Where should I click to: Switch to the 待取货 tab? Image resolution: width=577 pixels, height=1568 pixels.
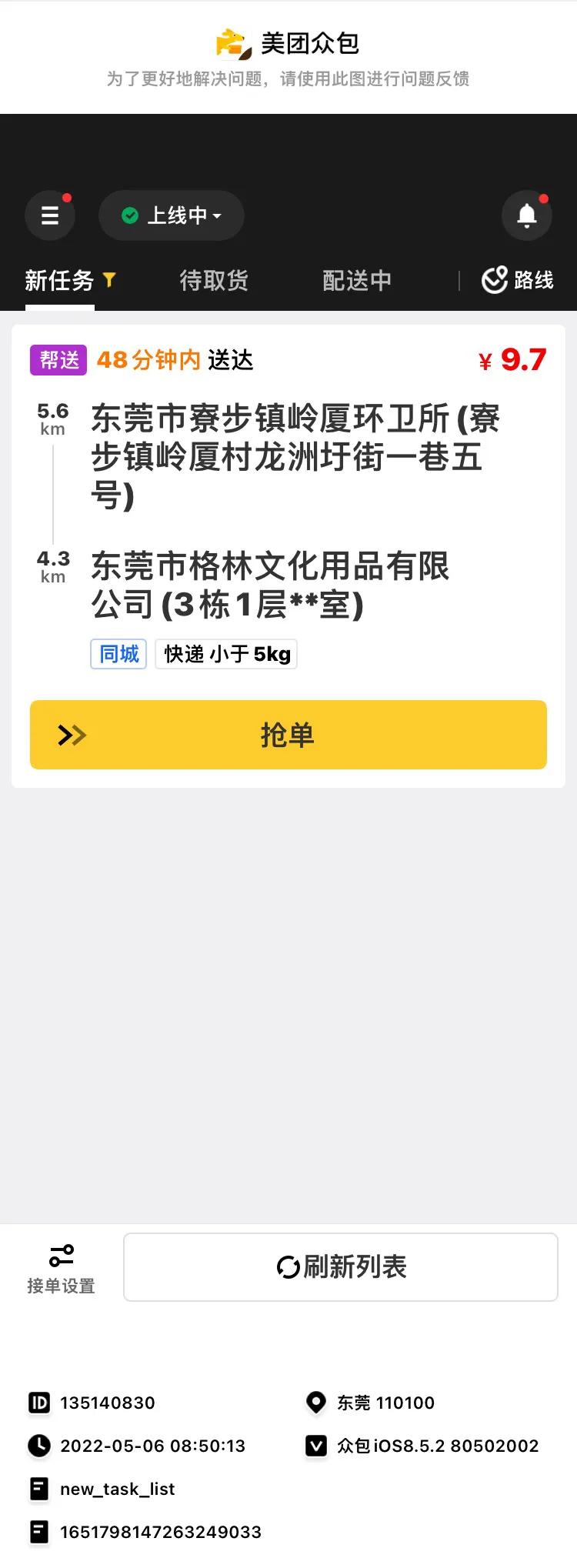[x=213, y=280]
